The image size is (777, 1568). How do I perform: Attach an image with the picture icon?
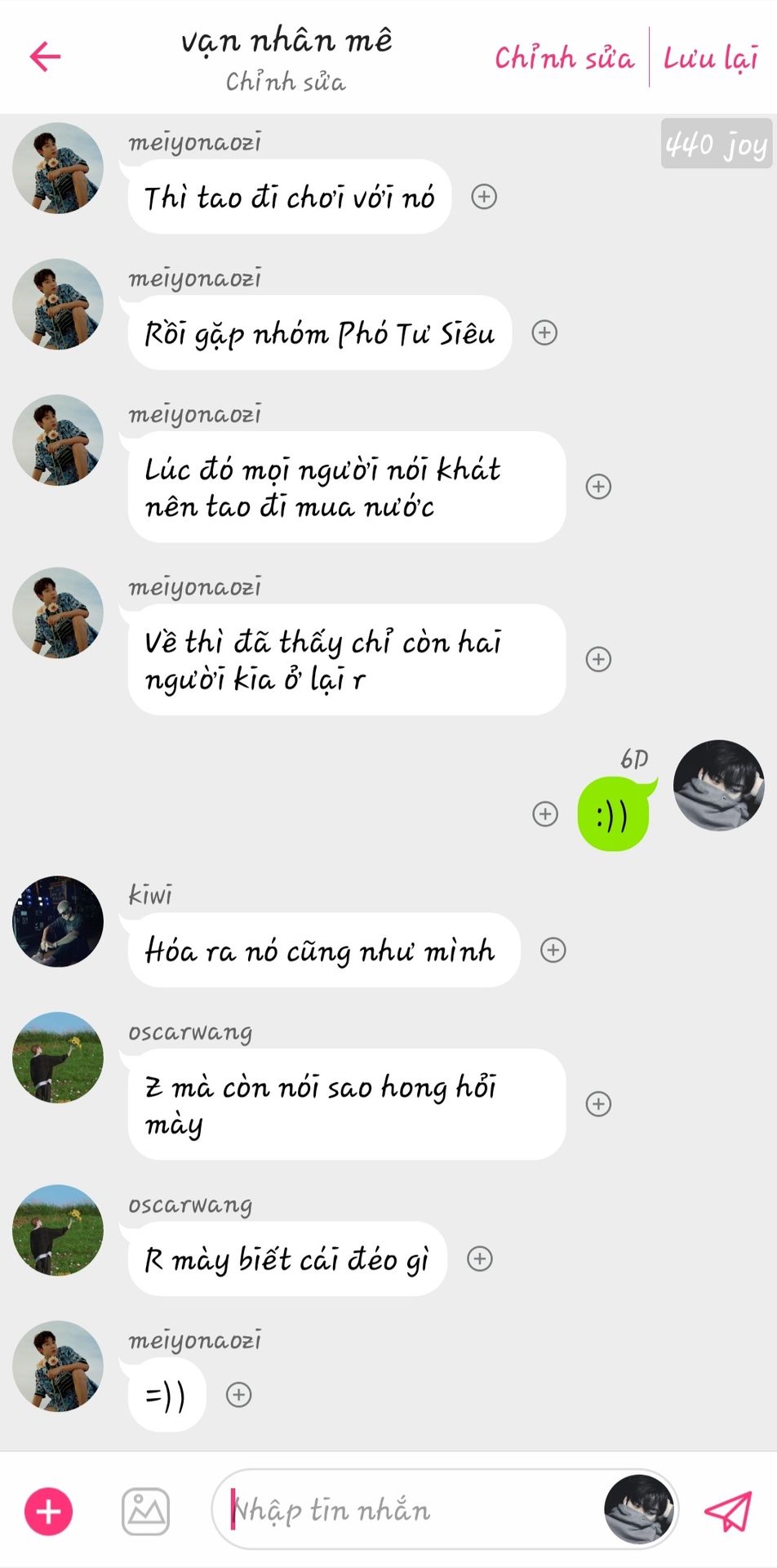[x=146, y=1511]
